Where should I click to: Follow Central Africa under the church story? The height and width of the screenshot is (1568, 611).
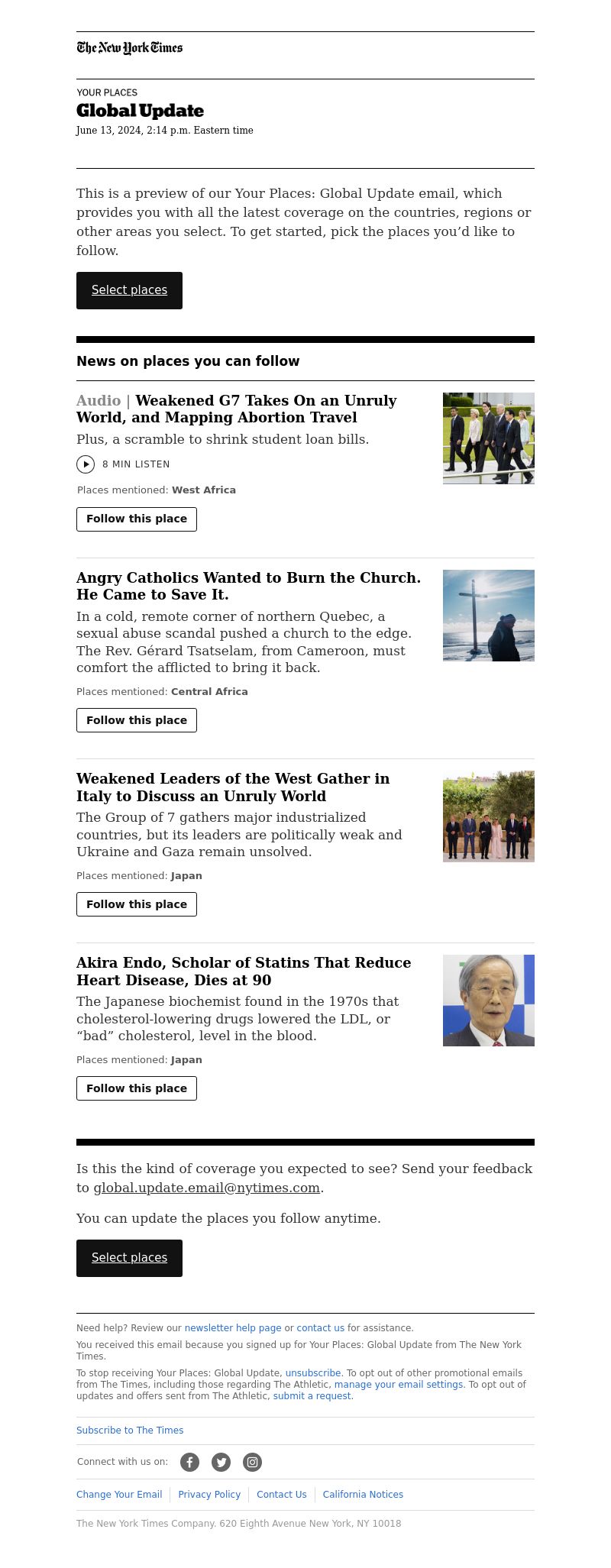tap(137, 720)
